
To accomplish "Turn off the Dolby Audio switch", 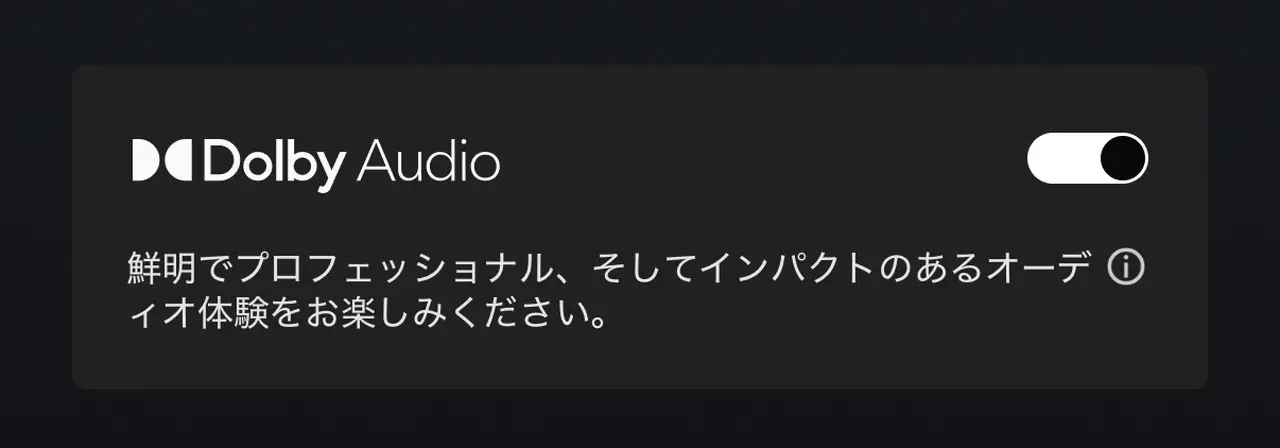I will click(x=1087, y=158).
